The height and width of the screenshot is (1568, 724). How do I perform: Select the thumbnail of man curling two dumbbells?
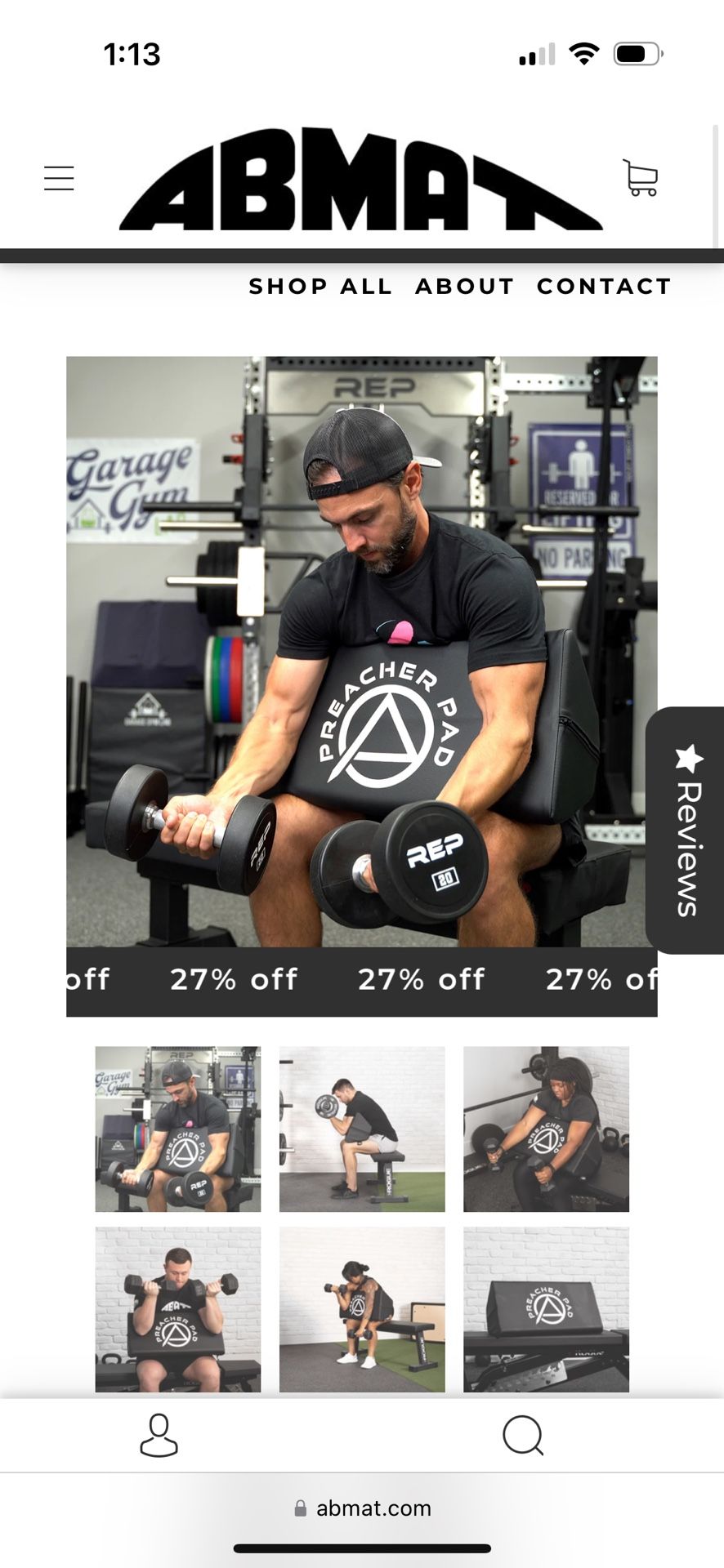pos(178,1308)
